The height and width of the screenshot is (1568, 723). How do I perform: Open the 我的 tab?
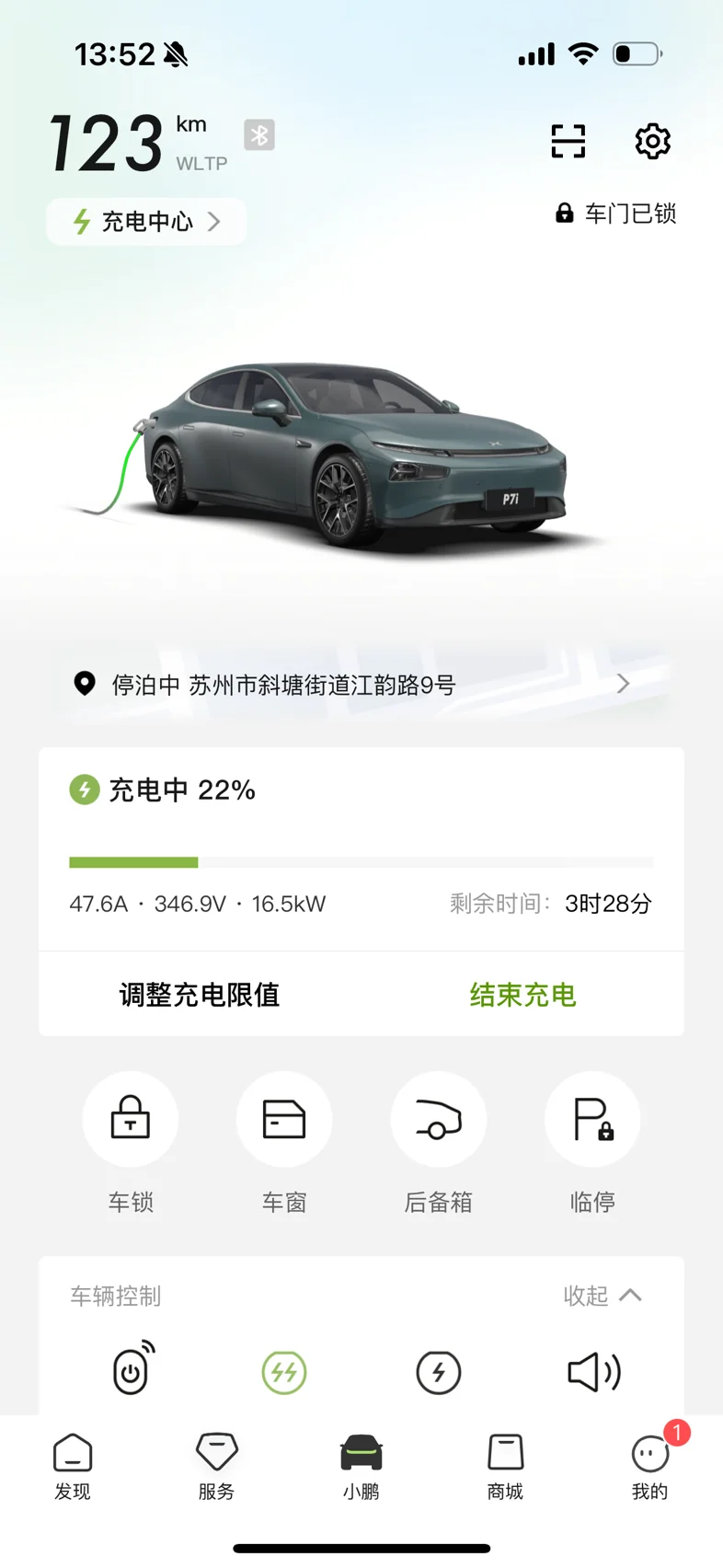tap(650, 1466)
